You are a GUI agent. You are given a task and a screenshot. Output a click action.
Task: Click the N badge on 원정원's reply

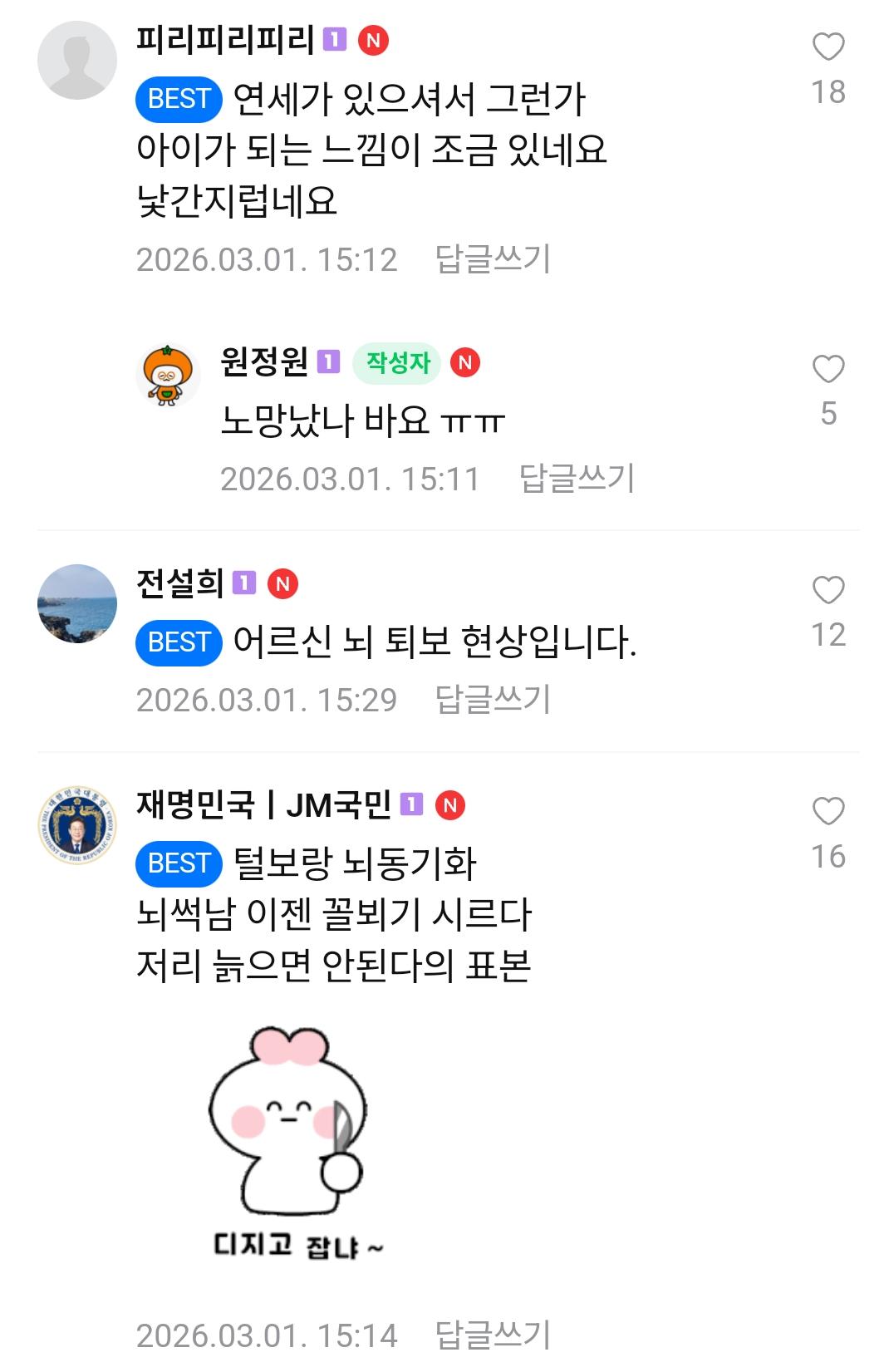(x=463, y=361)
